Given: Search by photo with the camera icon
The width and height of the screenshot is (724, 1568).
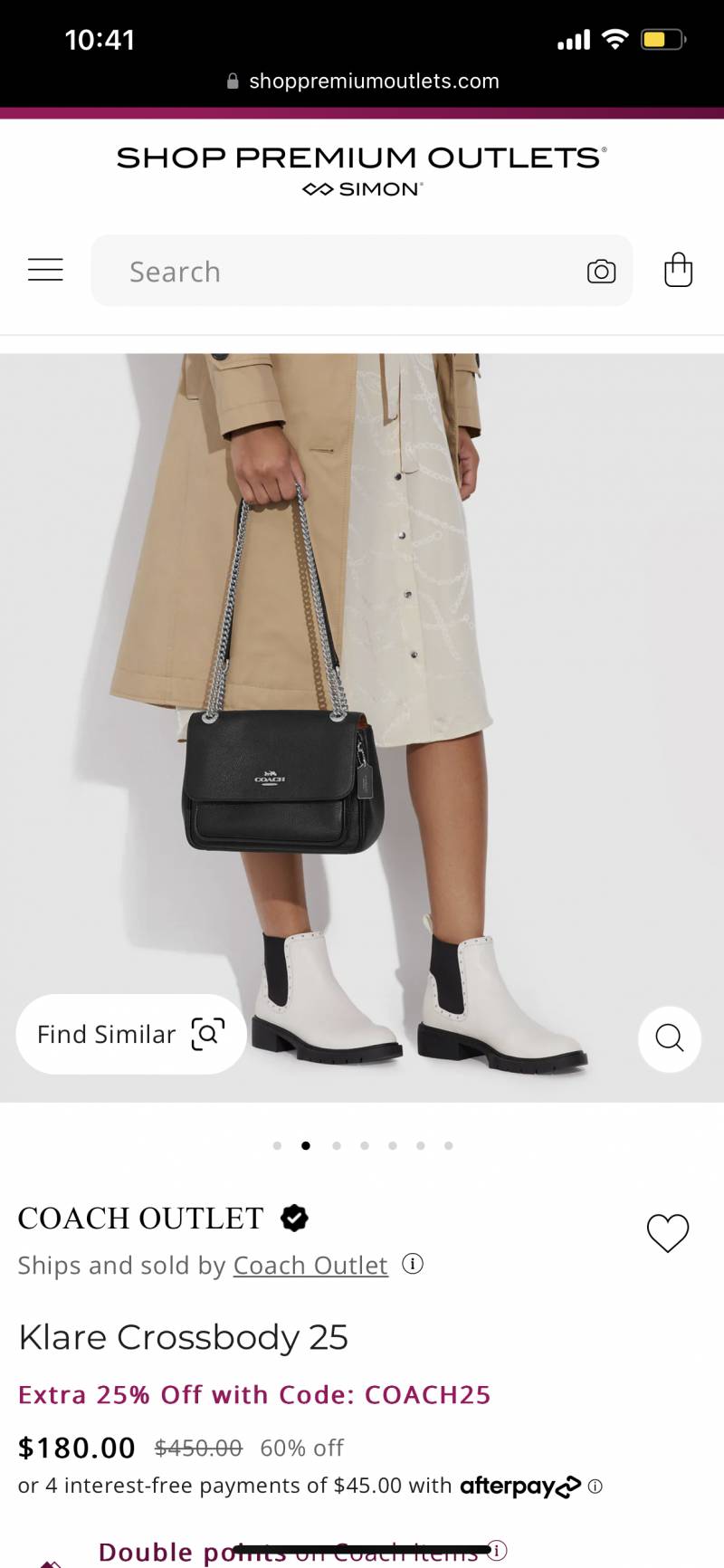Looking at the screenshot, I should pyautogui.click(x=601, y=272).
